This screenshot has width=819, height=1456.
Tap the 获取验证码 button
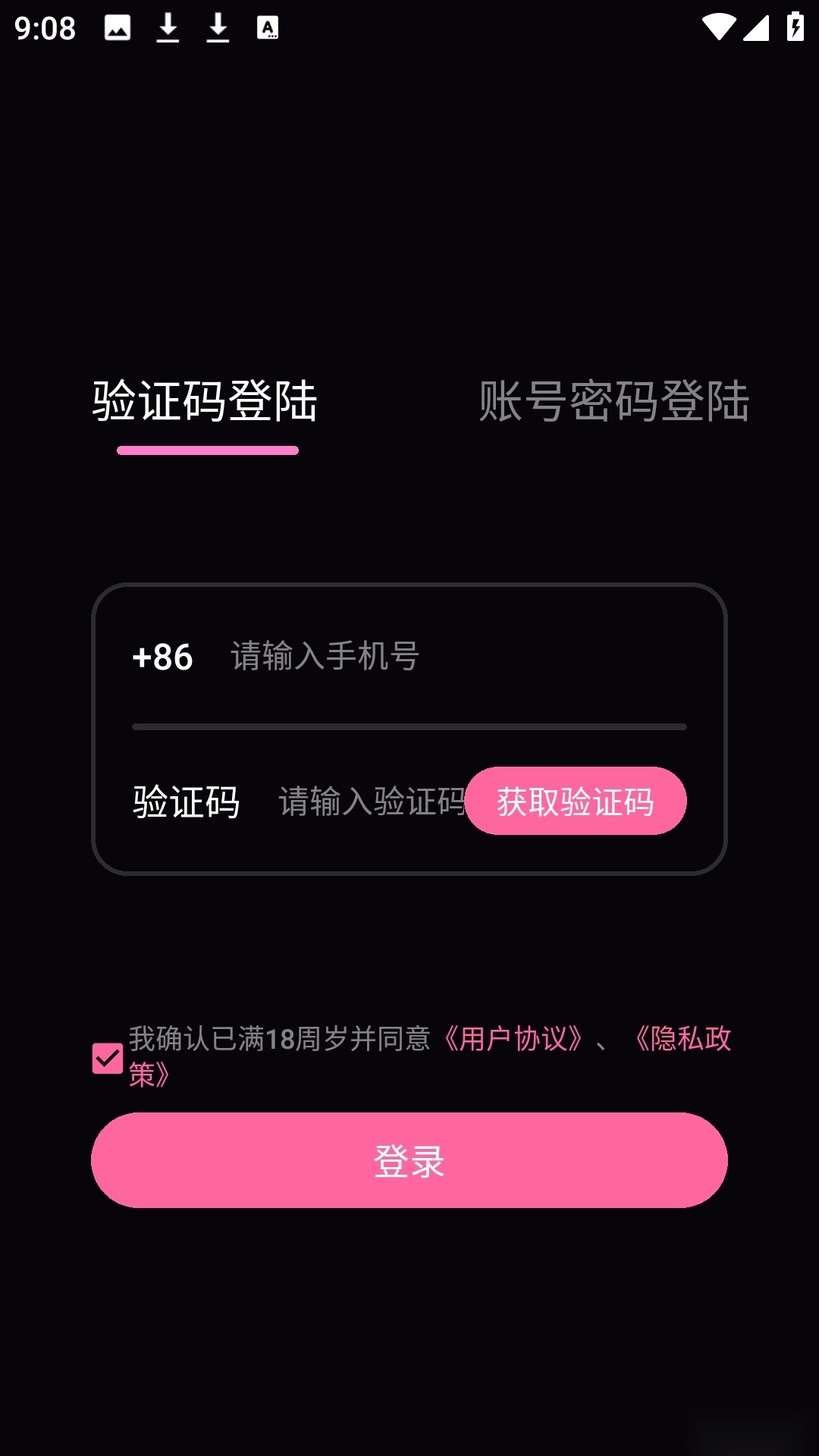[x=576, y=801]
